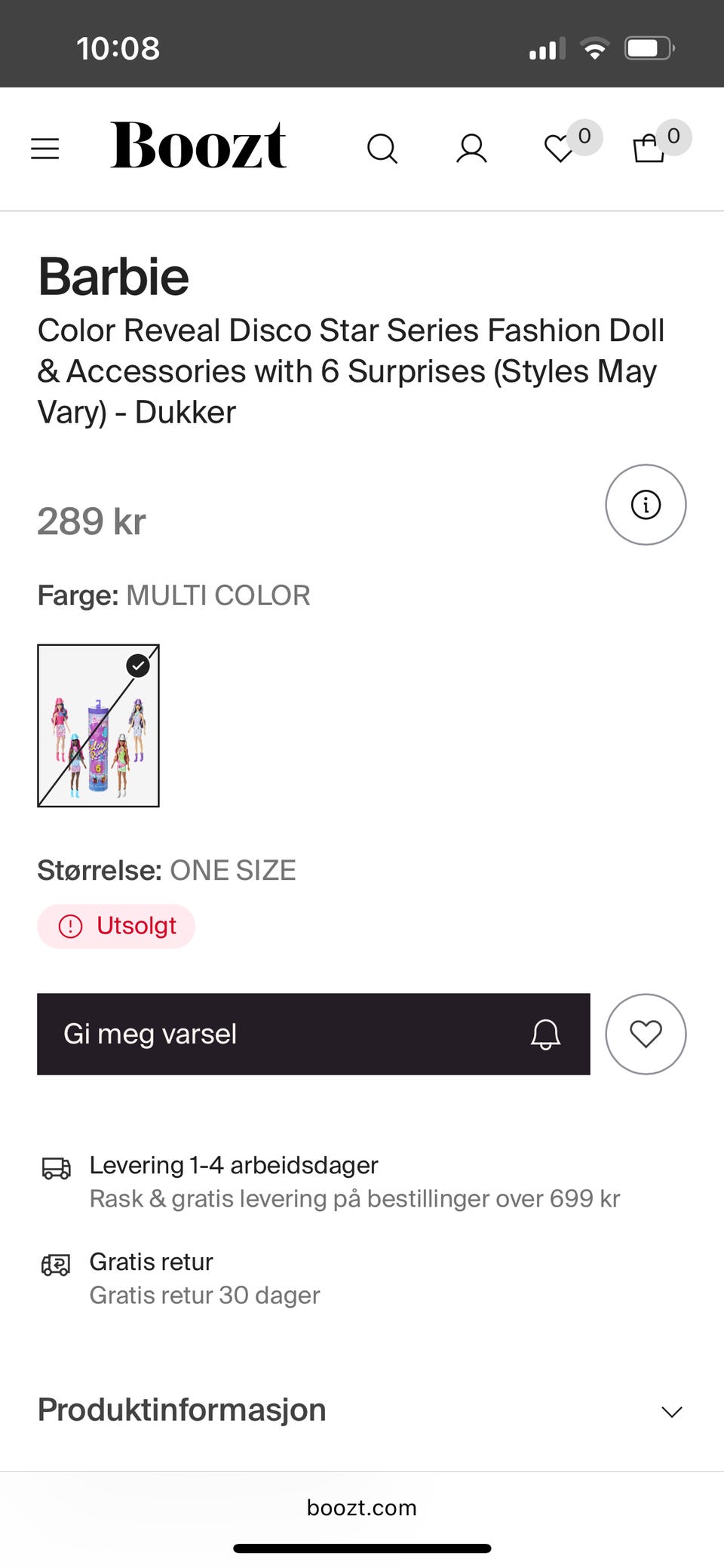The width and height of the screenshot is (724, 1568).
Task: Open boozt.com link at the bottom
Action: 362,1508
